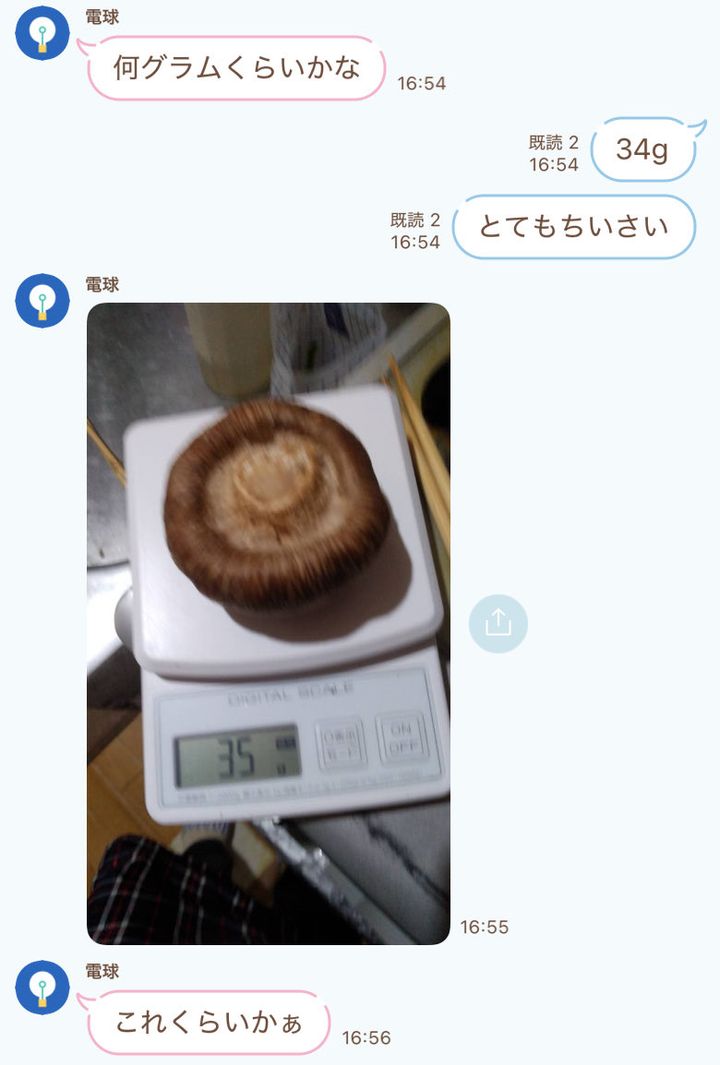The height and width of the screenshot is (1065, 720).
Task: Tap the share icon beside the photo
Action: coord(498,623)
